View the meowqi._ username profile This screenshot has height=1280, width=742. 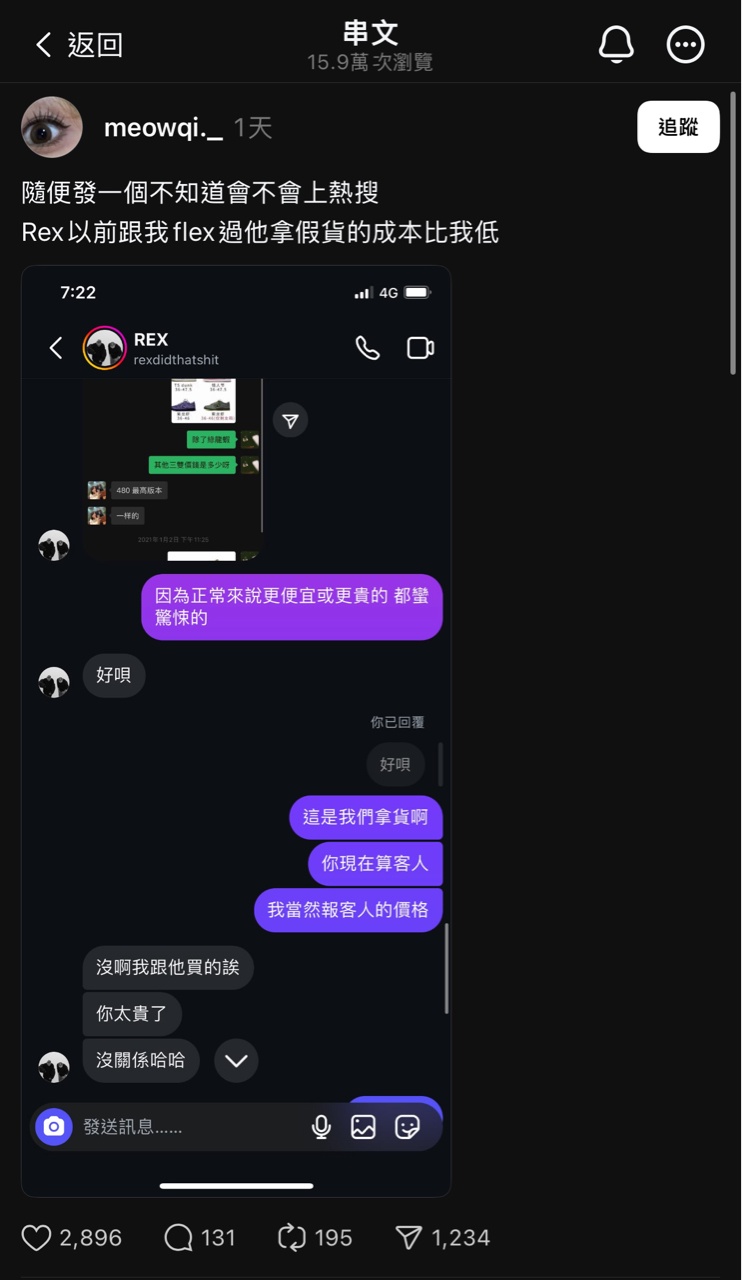tap(163, 128)
